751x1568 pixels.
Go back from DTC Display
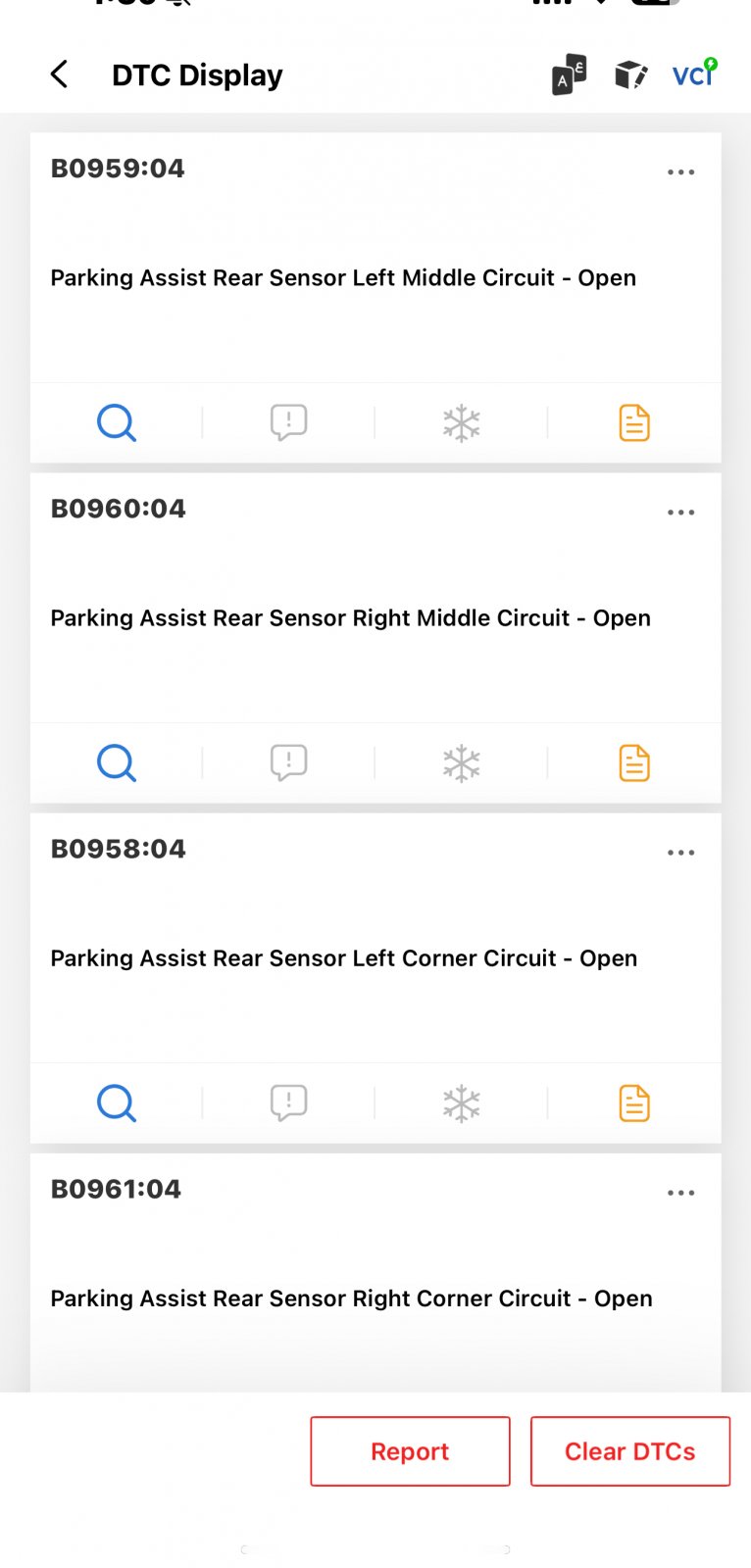(60, 74)
